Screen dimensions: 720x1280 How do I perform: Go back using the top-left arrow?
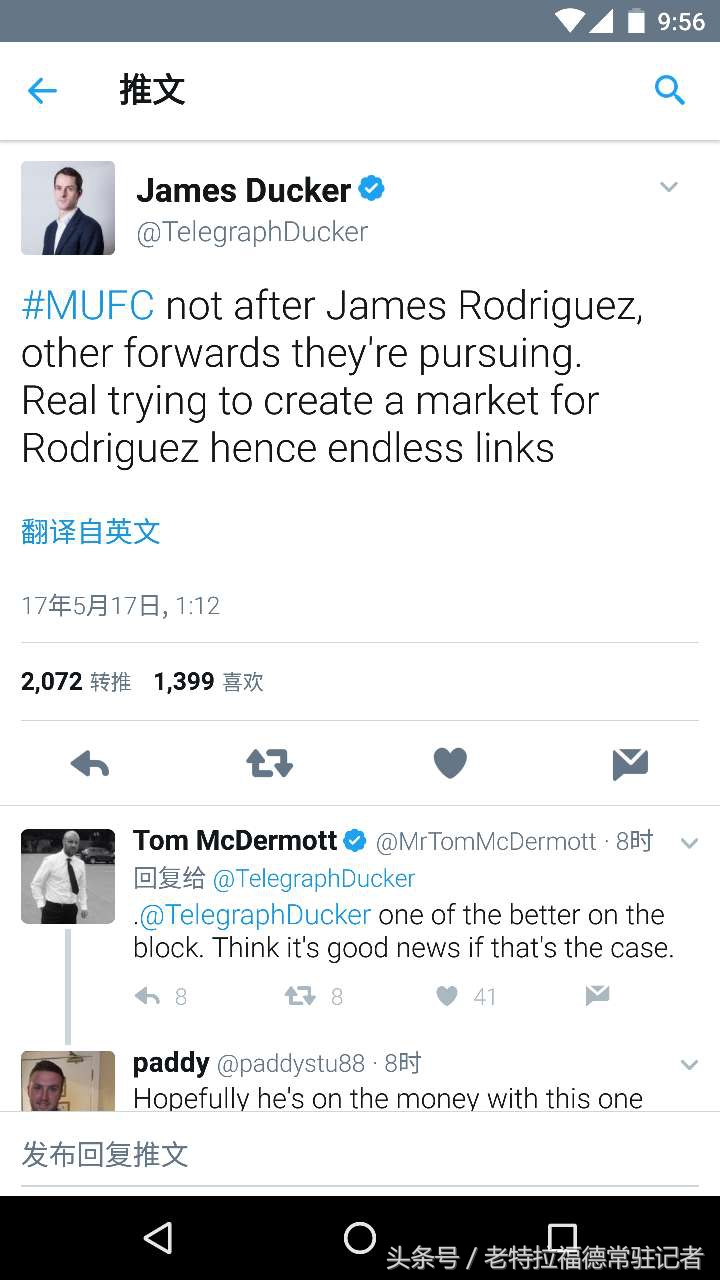click(42, 91)
